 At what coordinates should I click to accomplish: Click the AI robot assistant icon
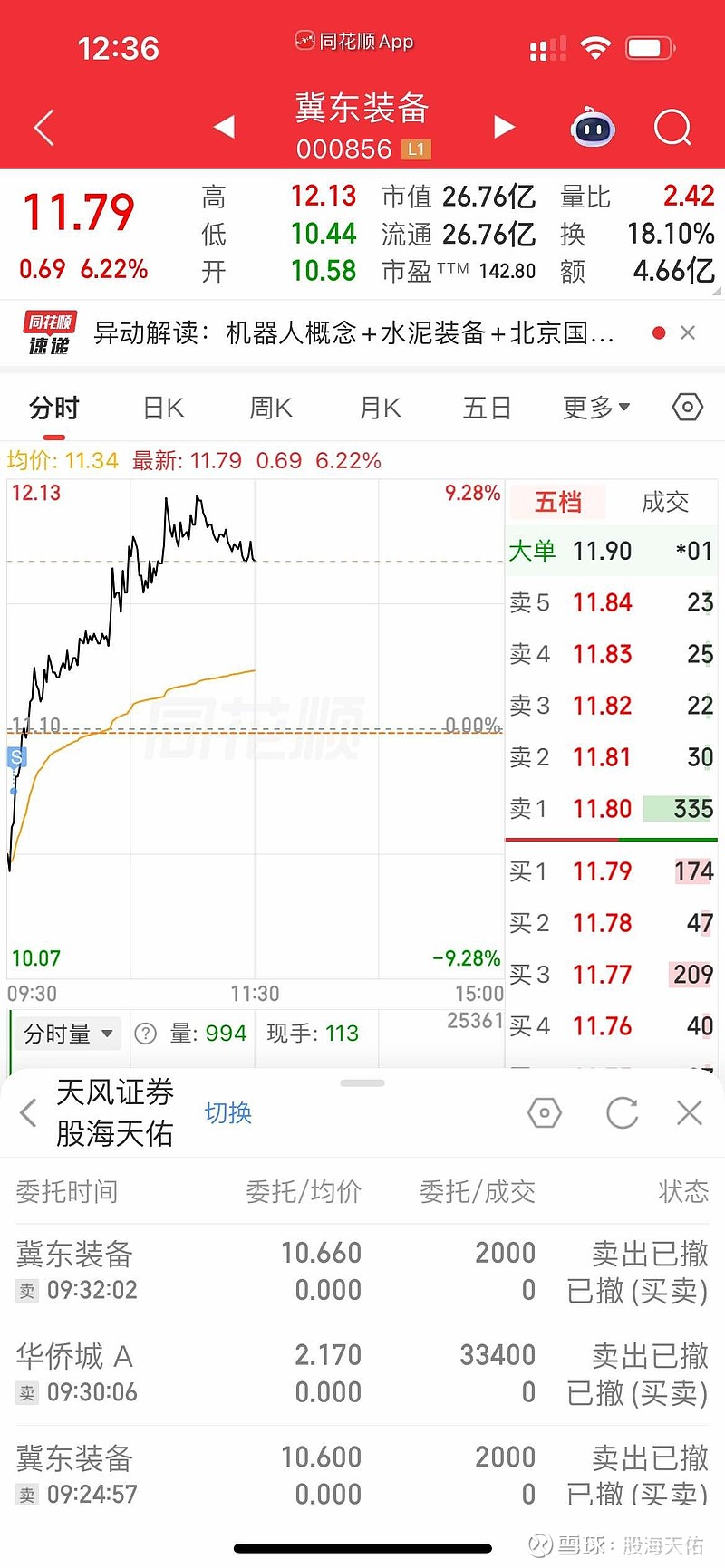(x=594, y=128)
